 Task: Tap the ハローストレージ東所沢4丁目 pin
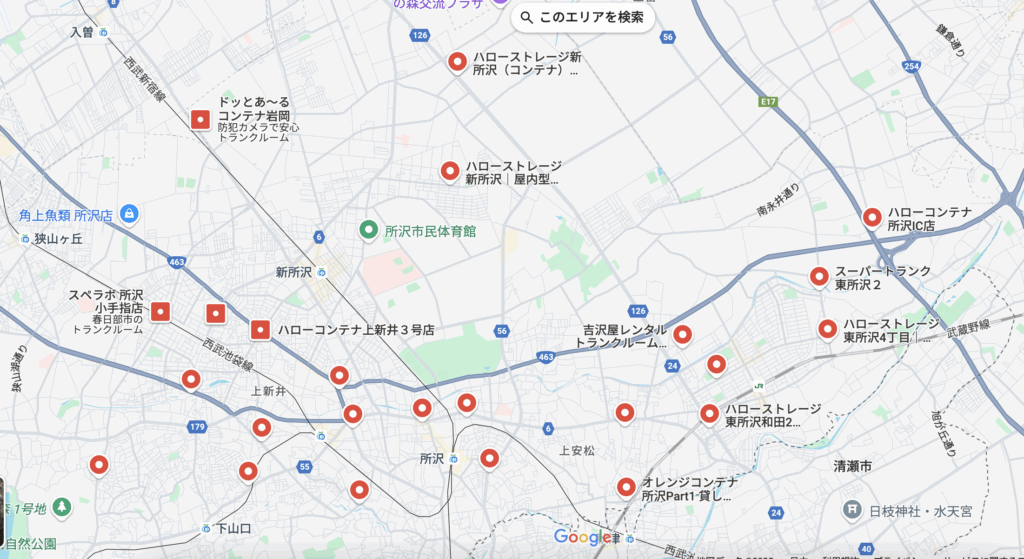pos(827,328)
